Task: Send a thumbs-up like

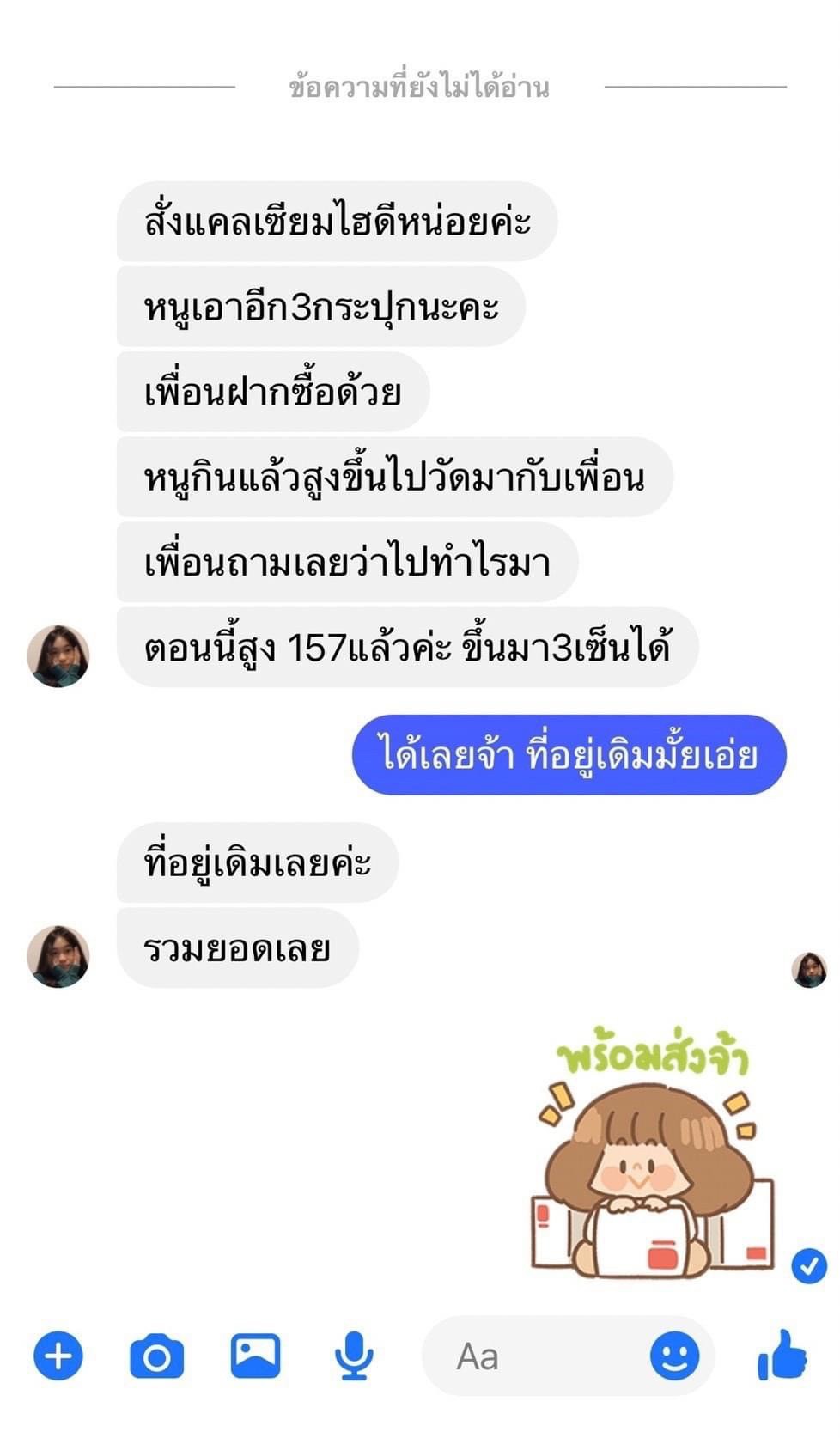Action: [x=782, y=1356]
